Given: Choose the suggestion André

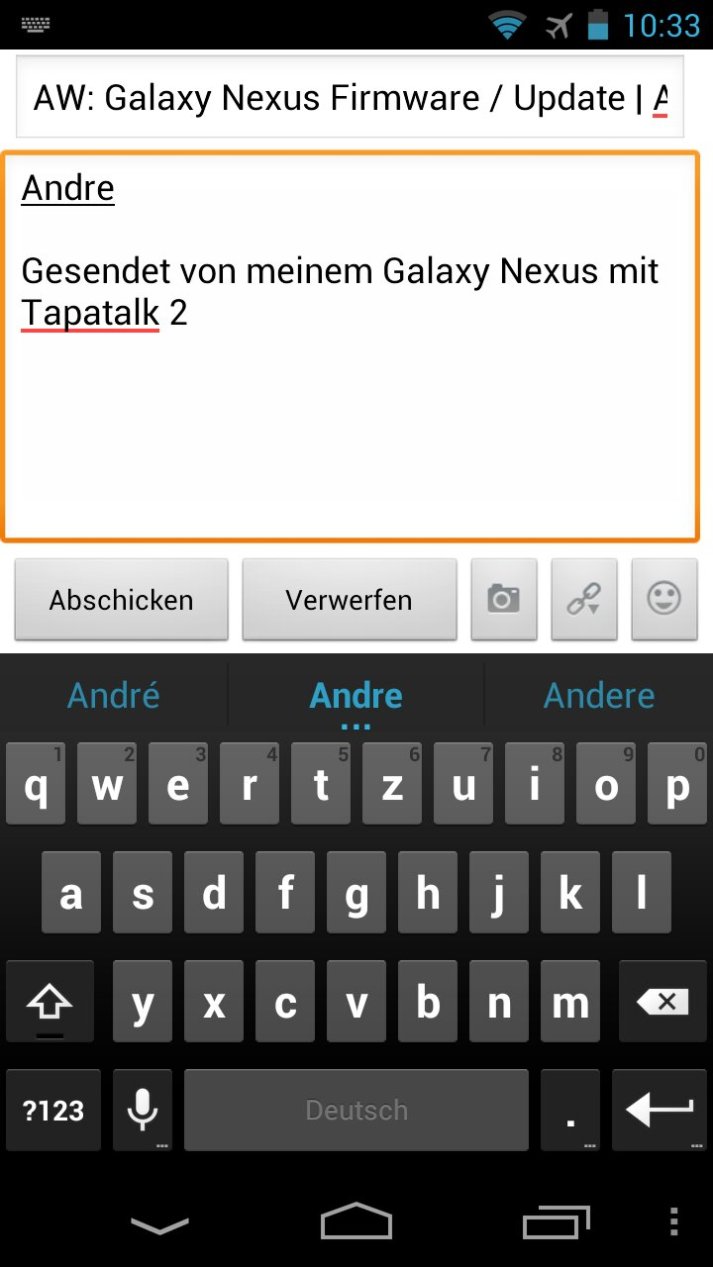Looking at the screenshot, I should coord(114,696).
